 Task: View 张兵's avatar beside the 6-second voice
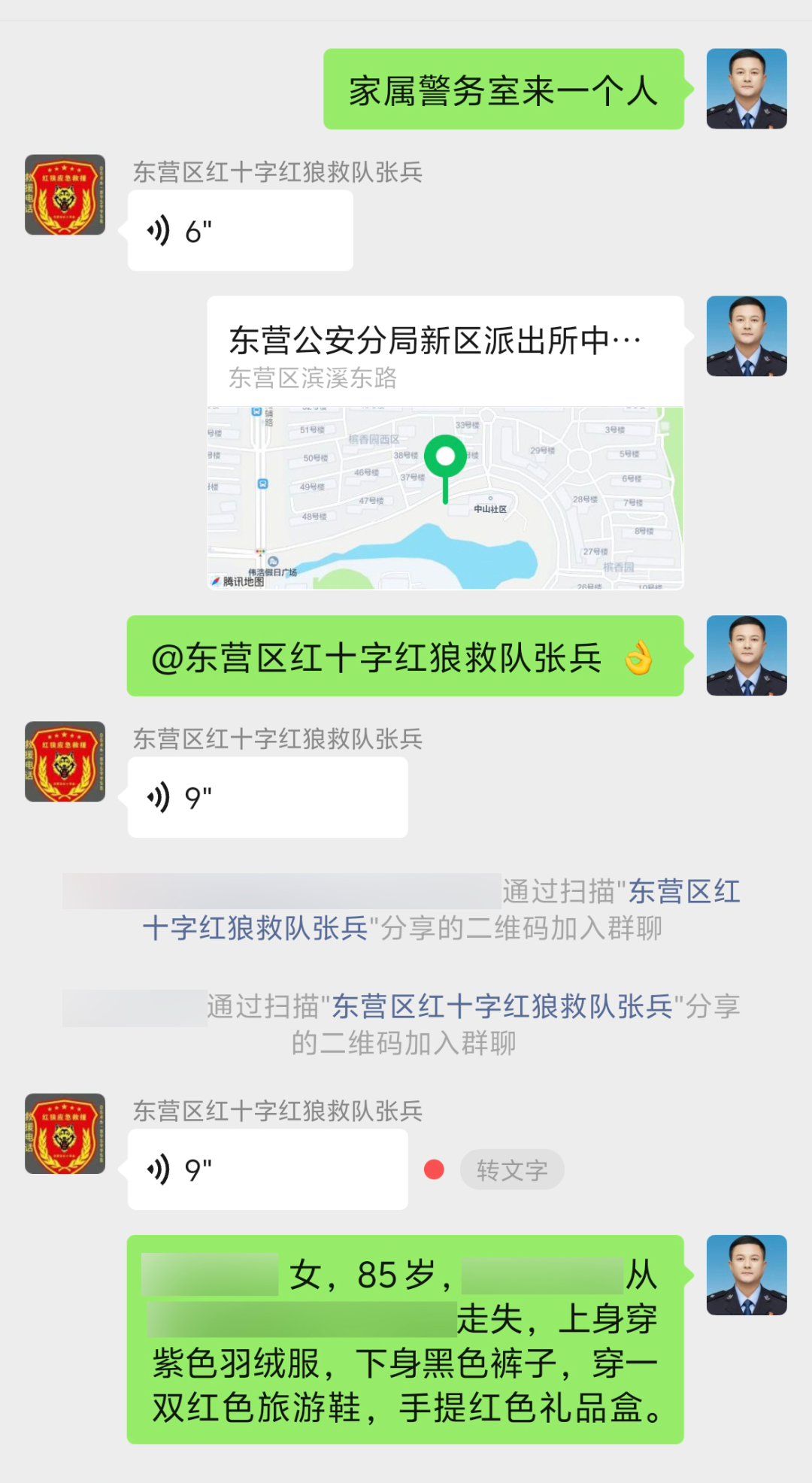tap(65, 195)
